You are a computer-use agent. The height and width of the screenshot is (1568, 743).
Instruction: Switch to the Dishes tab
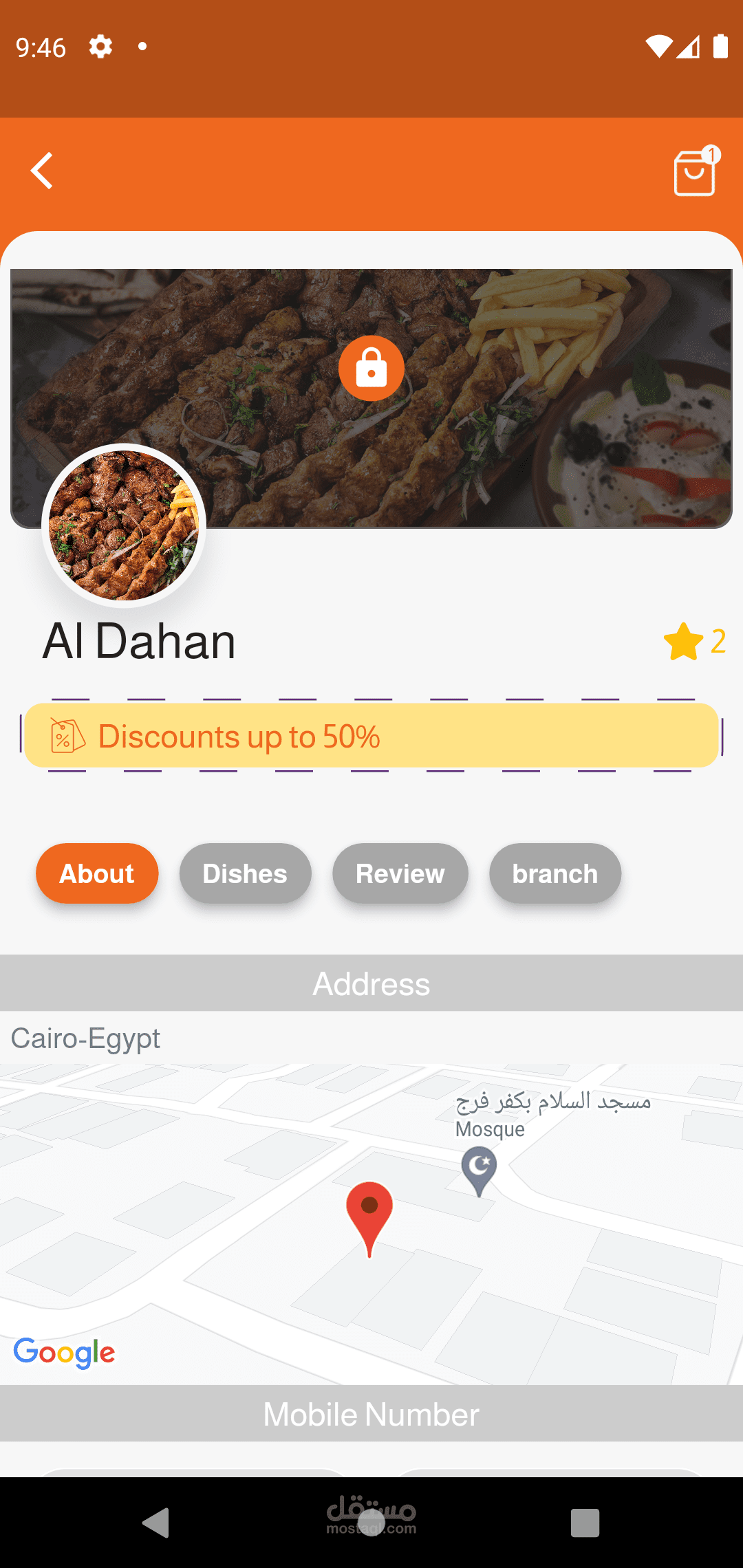[245, 873]
